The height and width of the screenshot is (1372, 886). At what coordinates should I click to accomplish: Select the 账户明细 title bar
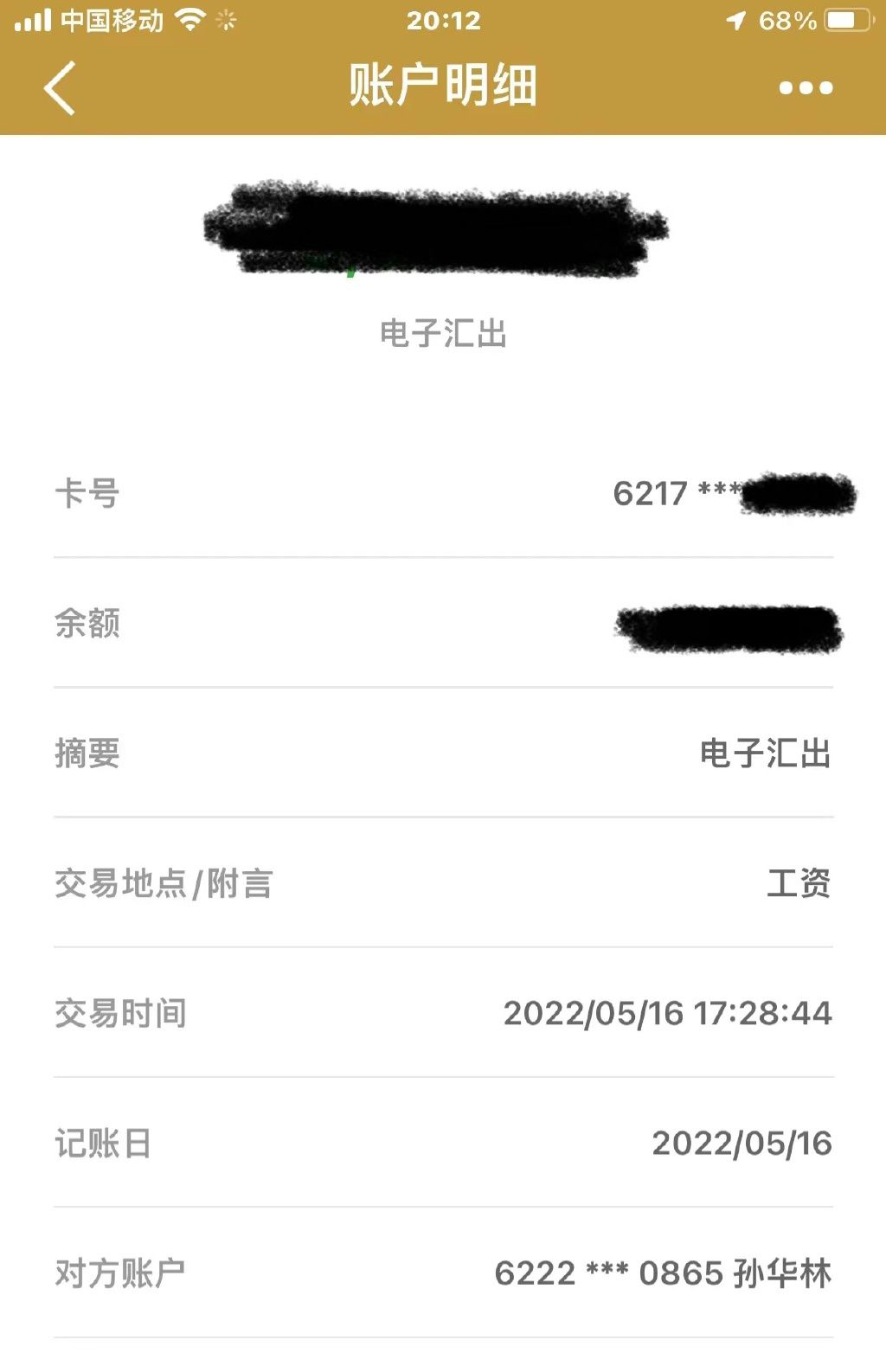pos(443,87)
